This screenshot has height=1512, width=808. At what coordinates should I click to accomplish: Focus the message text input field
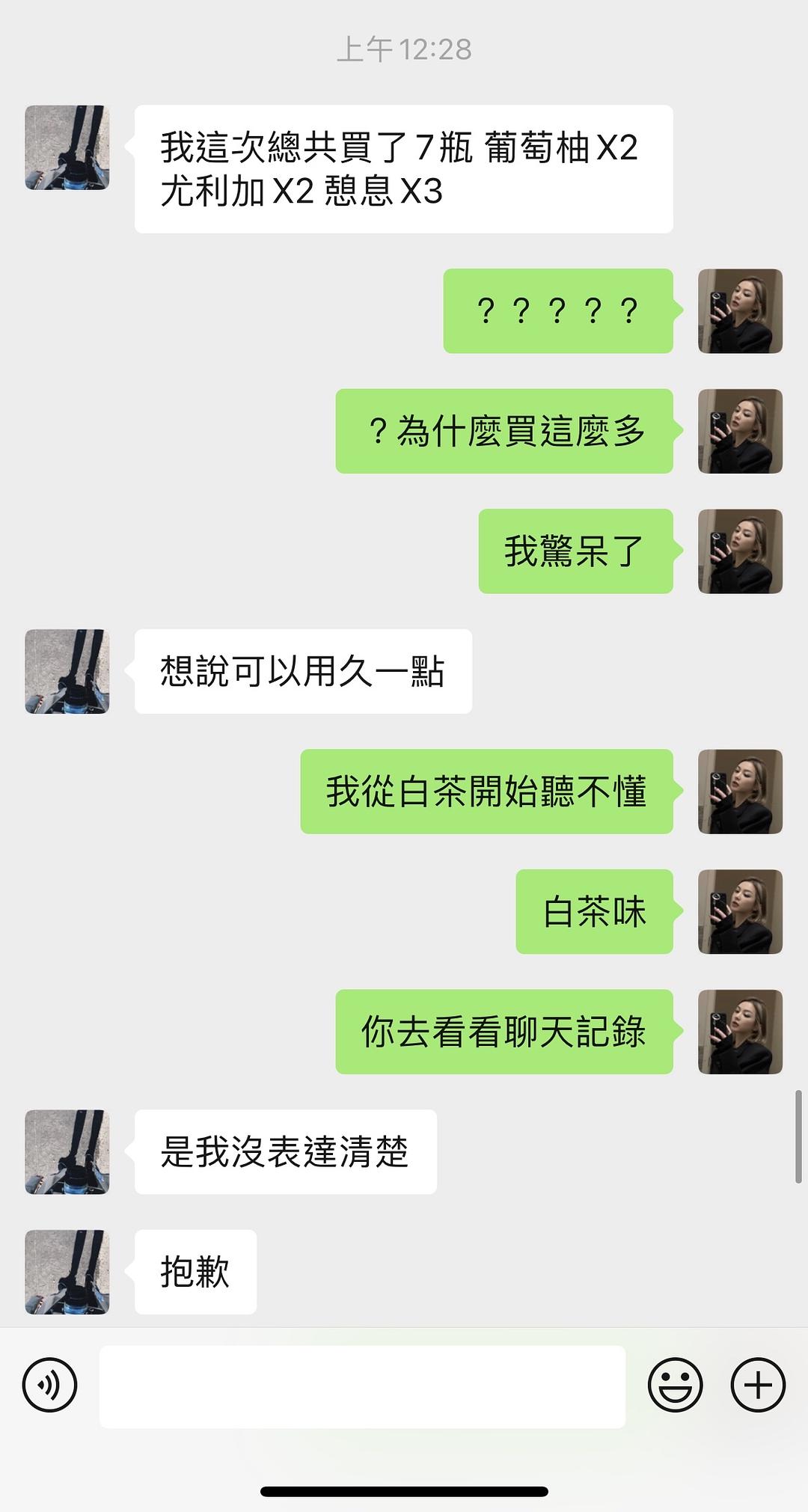362,1386
